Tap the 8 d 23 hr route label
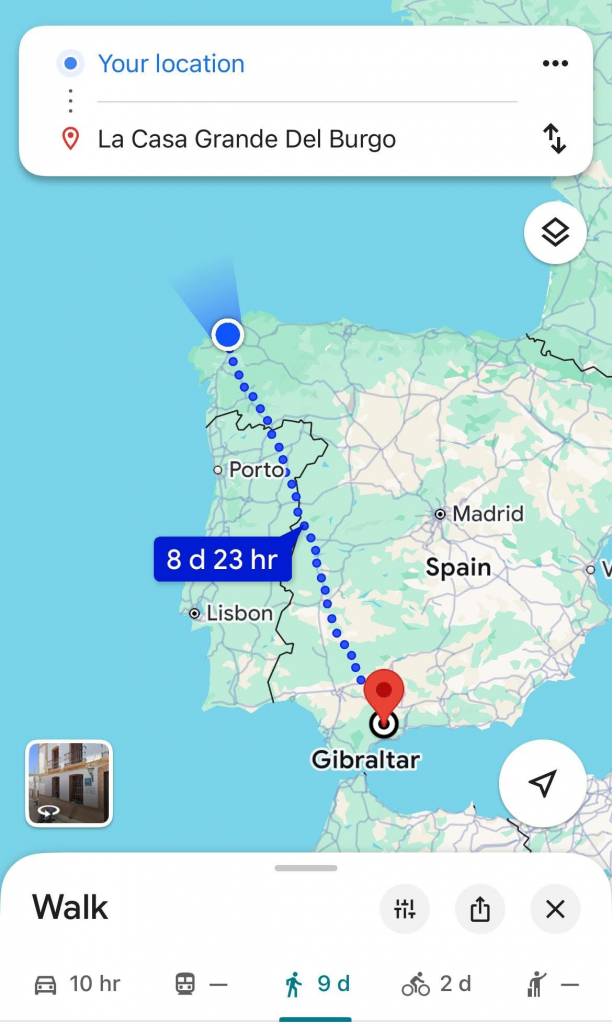The width and height of the screenshot is (612, 1024). 222,559
